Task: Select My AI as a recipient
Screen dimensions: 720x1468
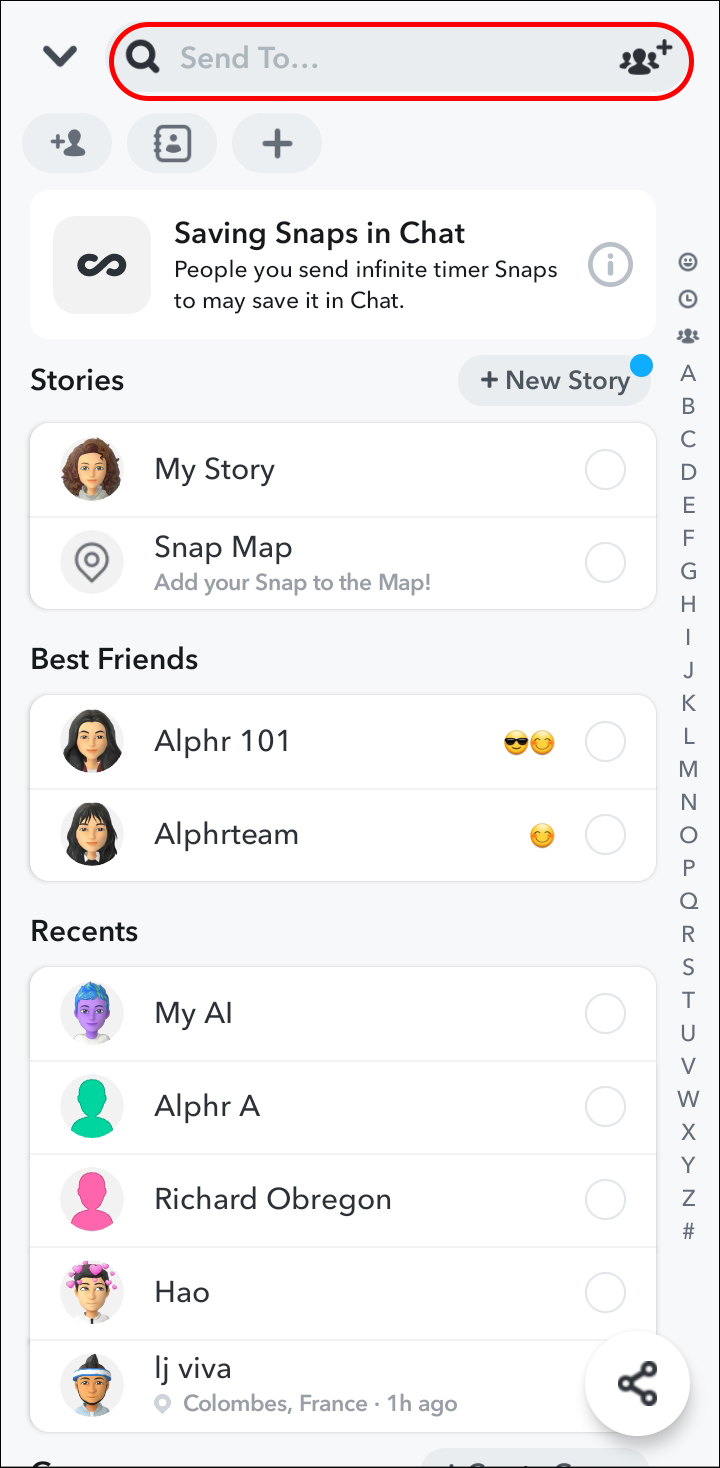Action: 605,1014
